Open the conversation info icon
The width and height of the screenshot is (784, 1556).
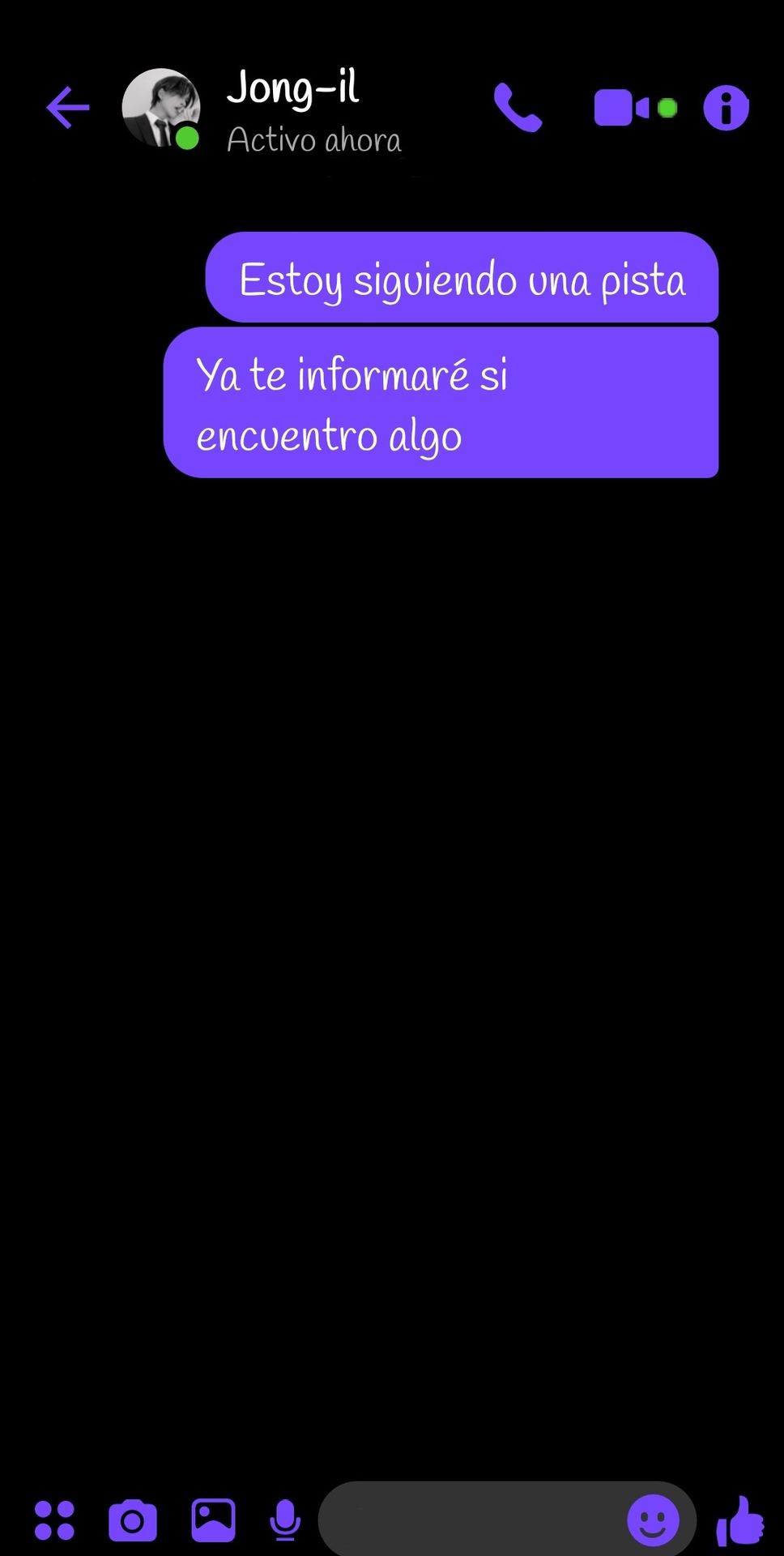pos(726,108)
